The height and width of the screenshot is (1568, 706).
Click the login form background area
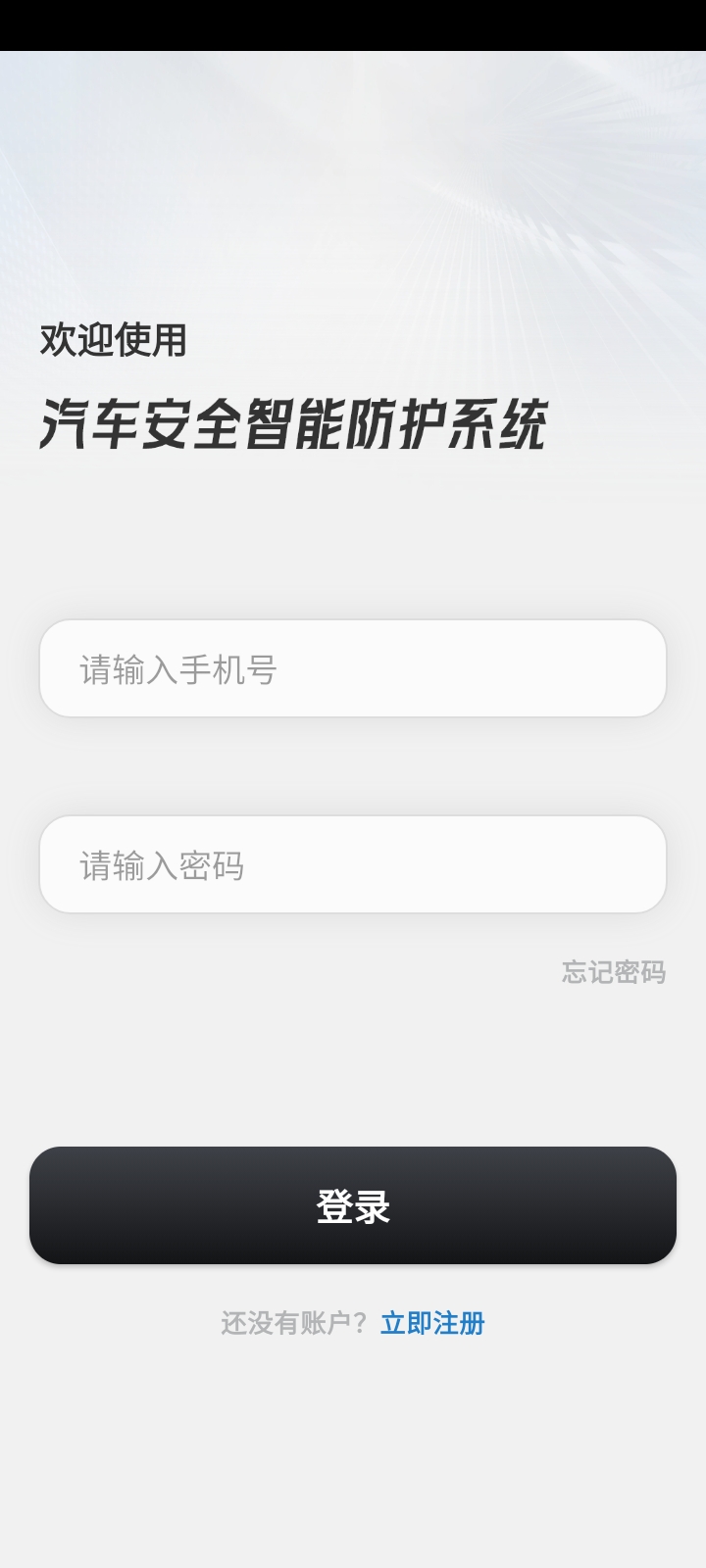click(353, 1058)
